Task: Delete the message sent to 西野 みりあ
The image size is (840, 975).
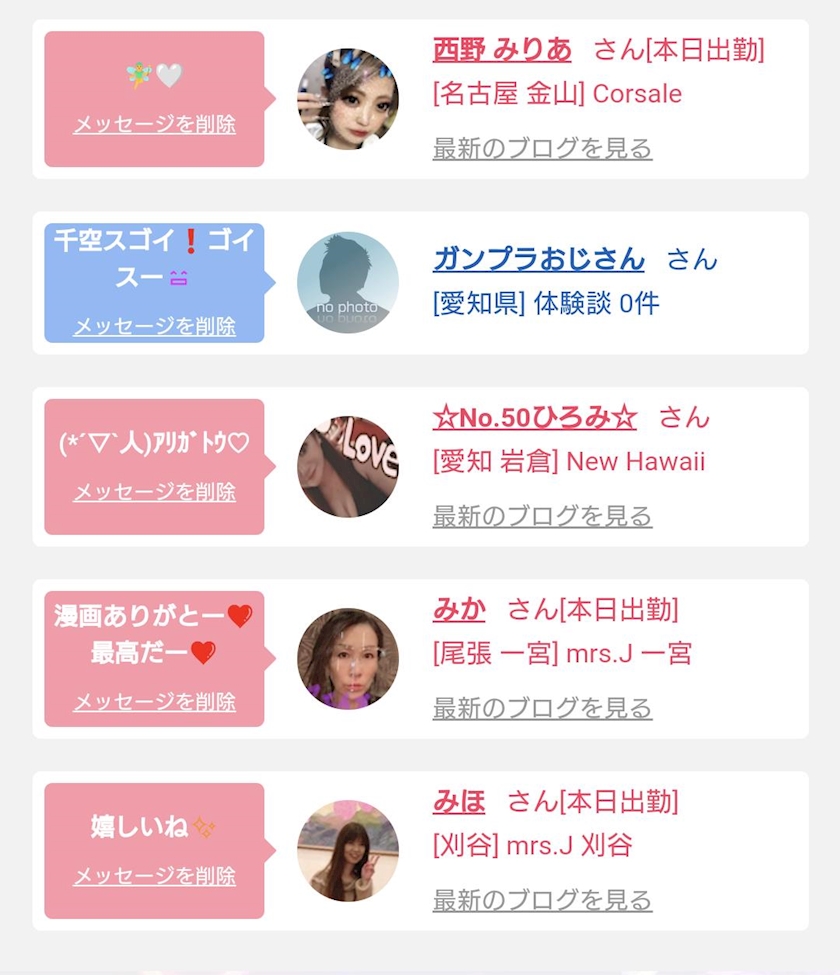Action: coord(154,124)
